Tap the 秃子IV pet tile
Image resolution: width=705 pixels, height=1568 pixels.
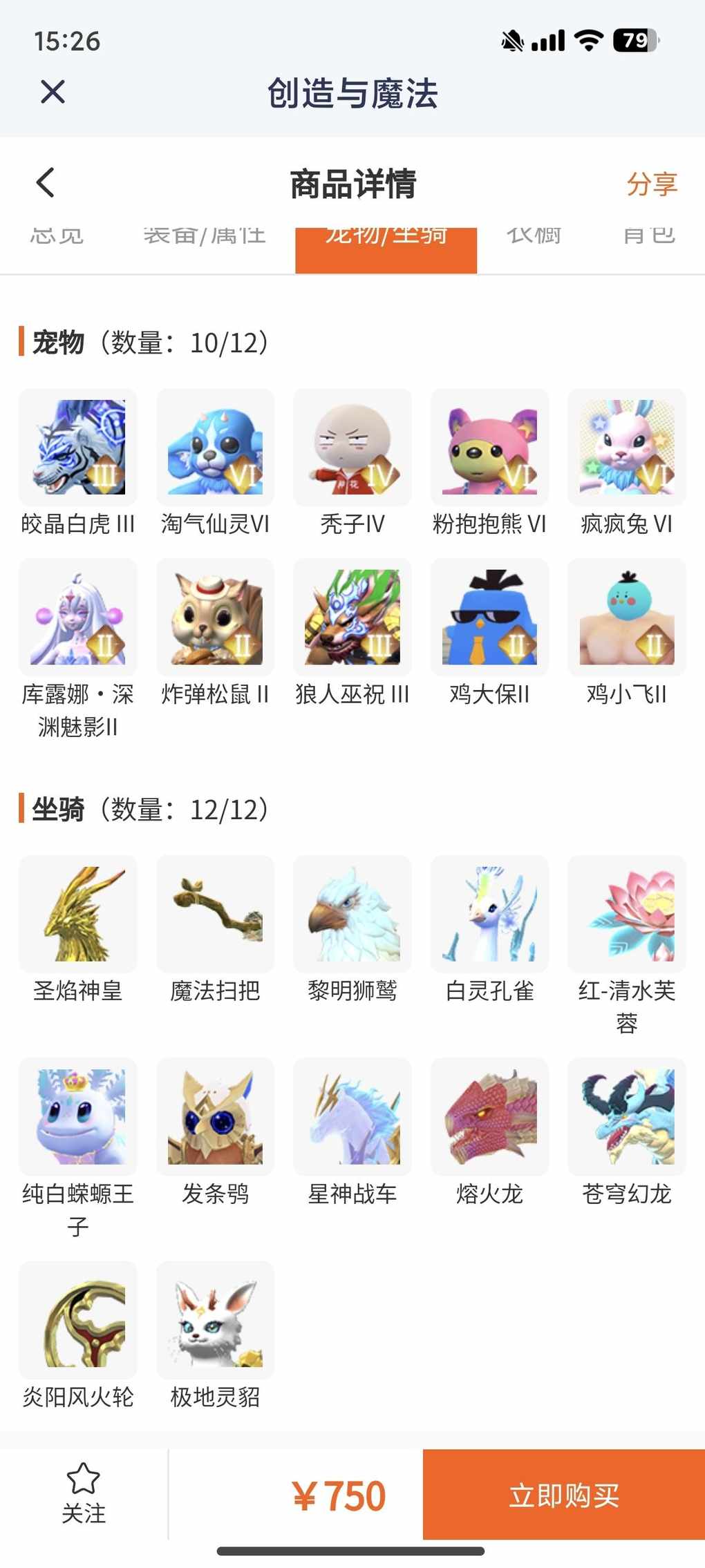tap(352, 463)
